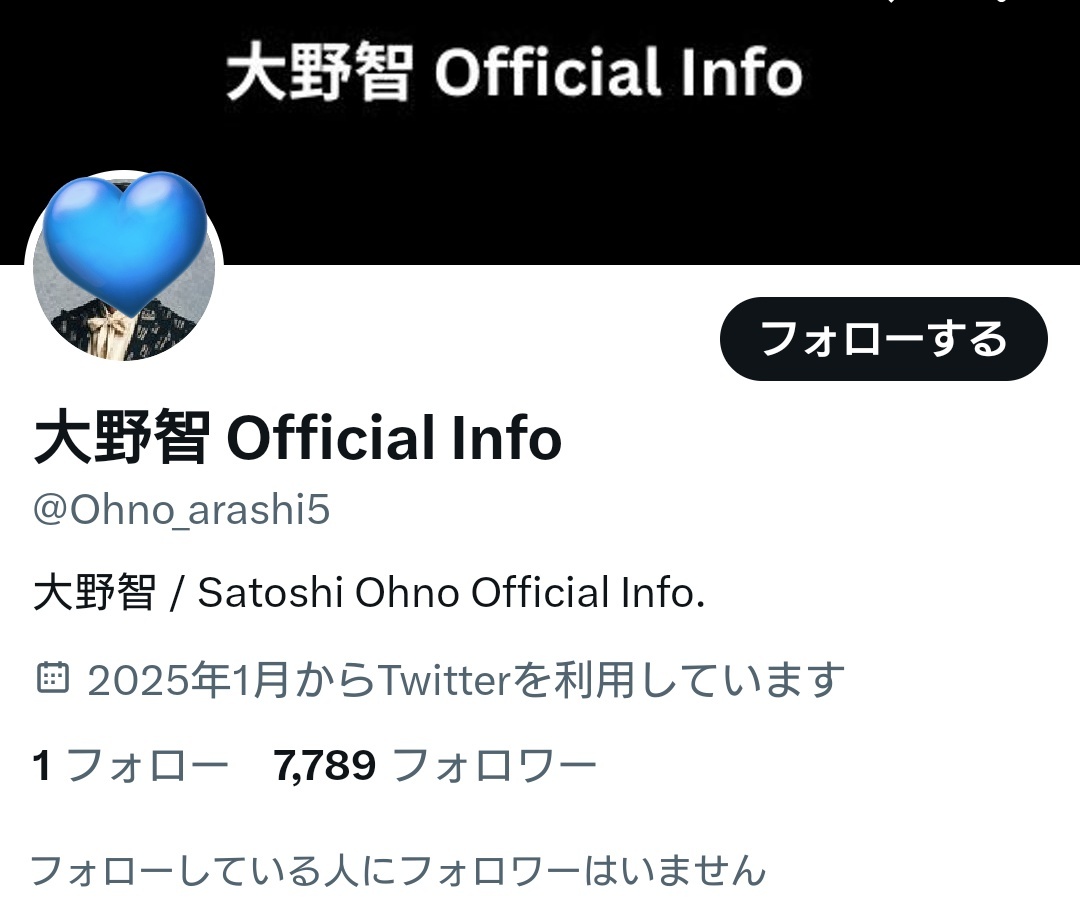Tap the フォローする button
The image size is (1080, 917).
883,339
